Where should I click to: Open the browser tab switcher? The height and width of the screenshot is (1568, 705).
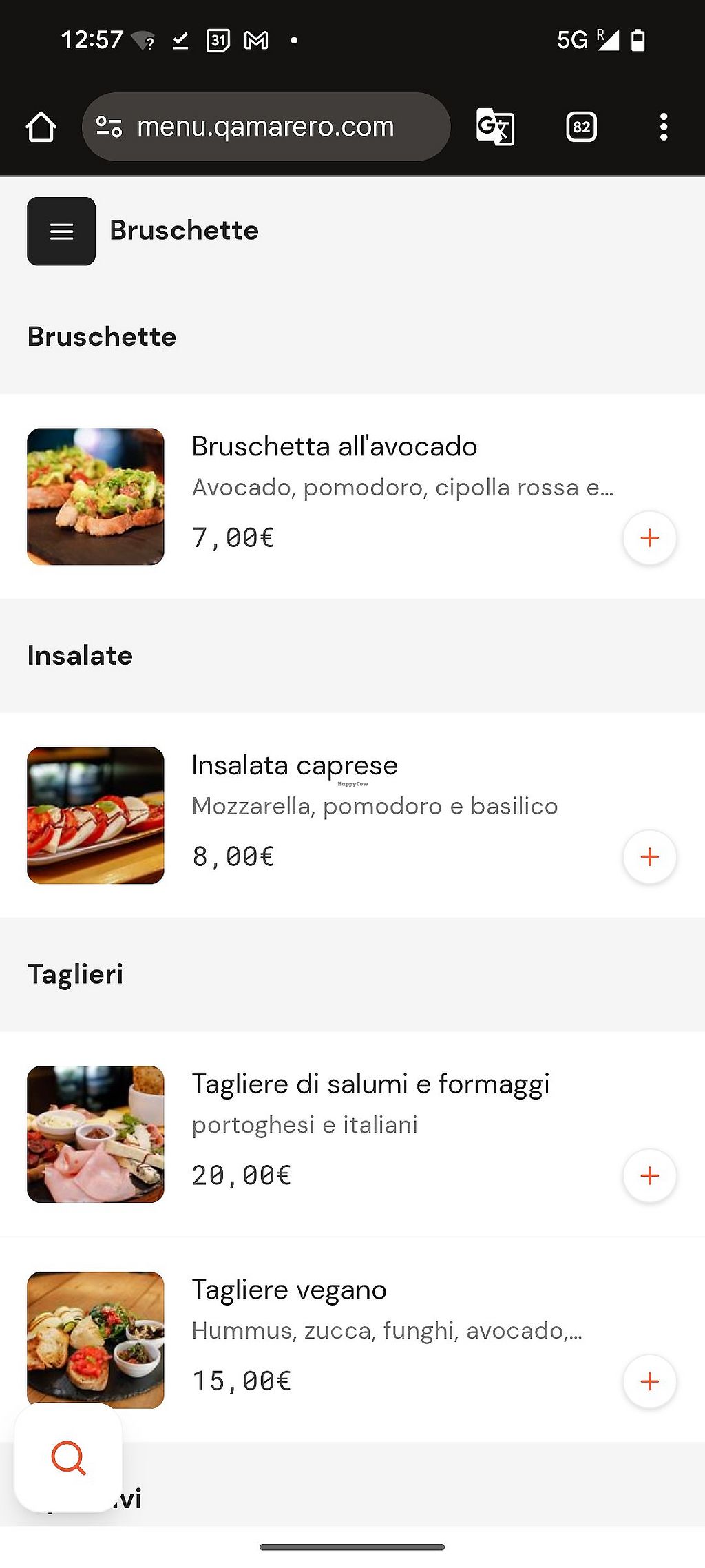(x=581, y=127)
